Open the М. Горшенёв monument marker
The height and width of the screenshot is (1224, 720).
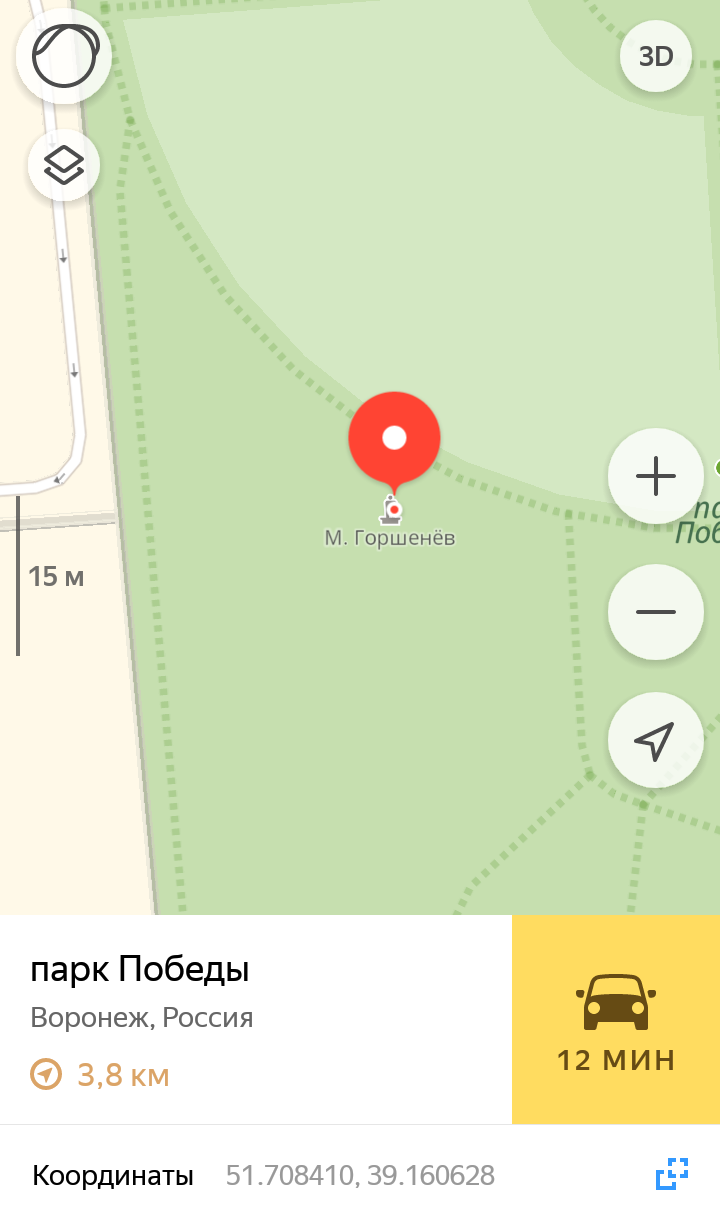391,511
